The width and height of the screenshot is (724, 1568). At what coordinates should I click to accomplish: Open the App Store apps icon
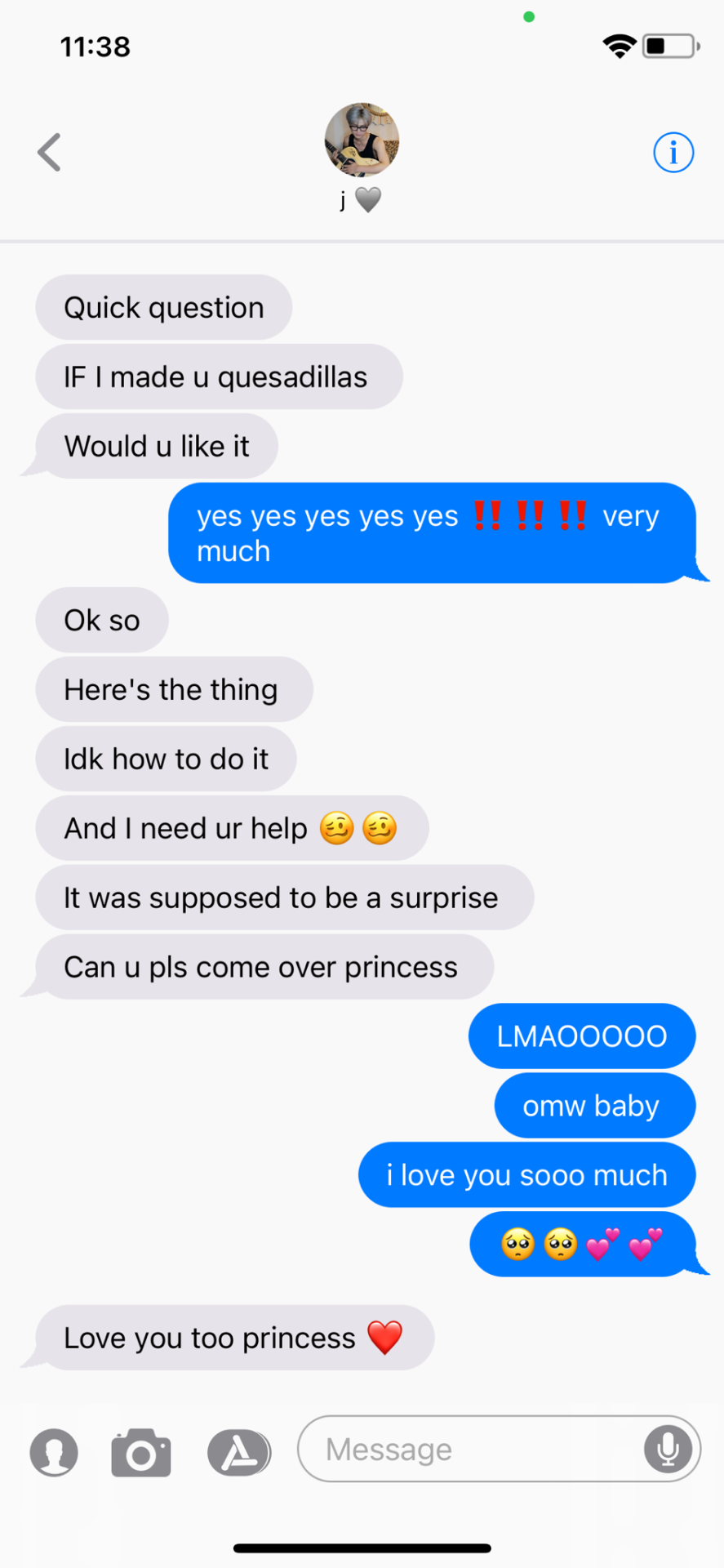pos(238,1453)
